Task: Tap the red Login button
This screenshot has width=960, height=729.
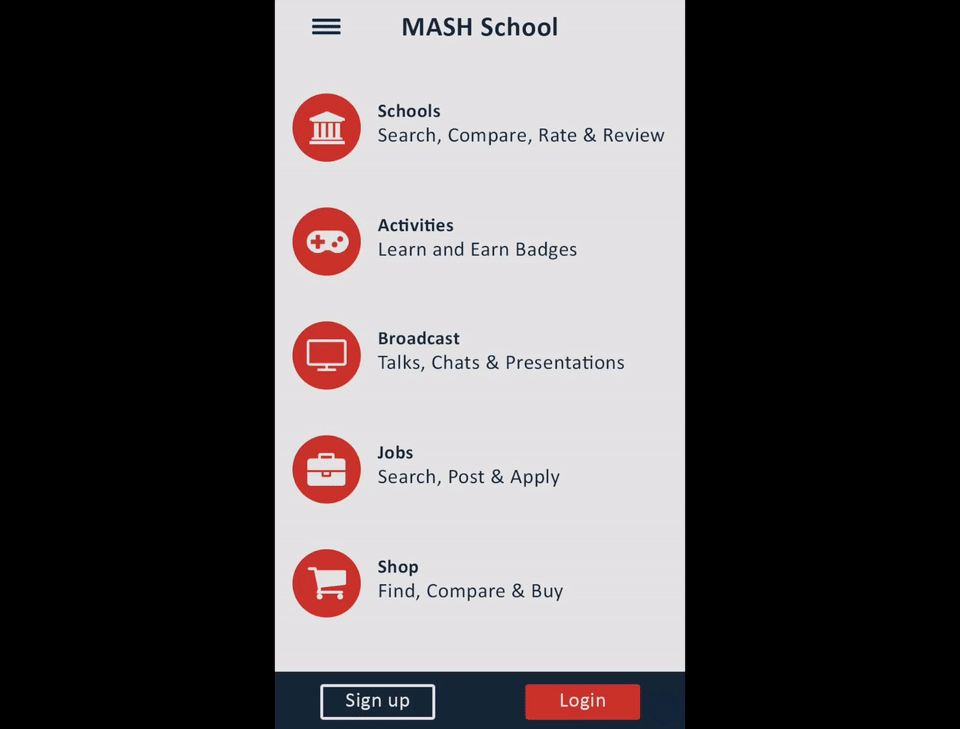Action: tap(582, 701)
